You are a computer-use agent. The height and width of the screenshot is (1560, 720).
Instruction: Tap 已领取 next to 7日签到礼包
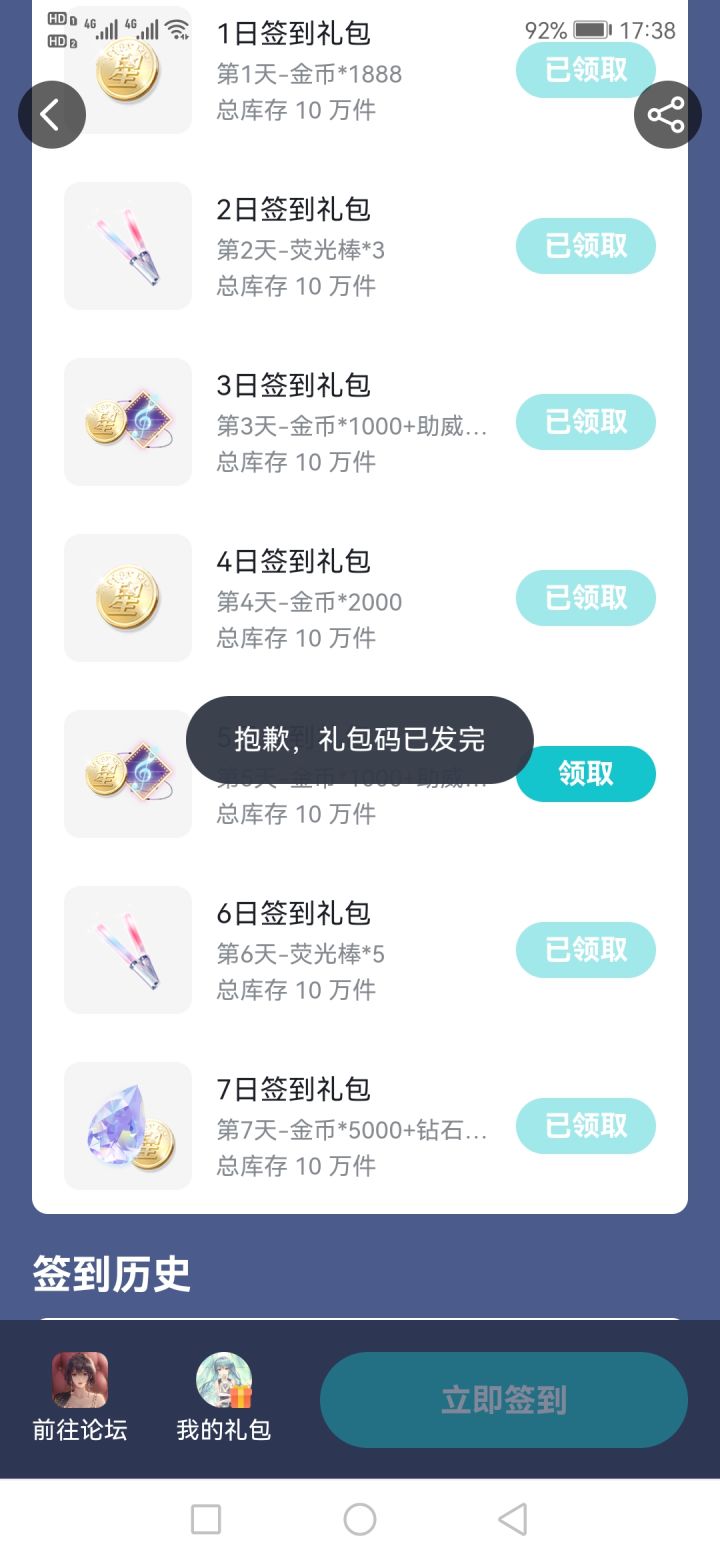pyautogui.click(x=586, y=1125)
